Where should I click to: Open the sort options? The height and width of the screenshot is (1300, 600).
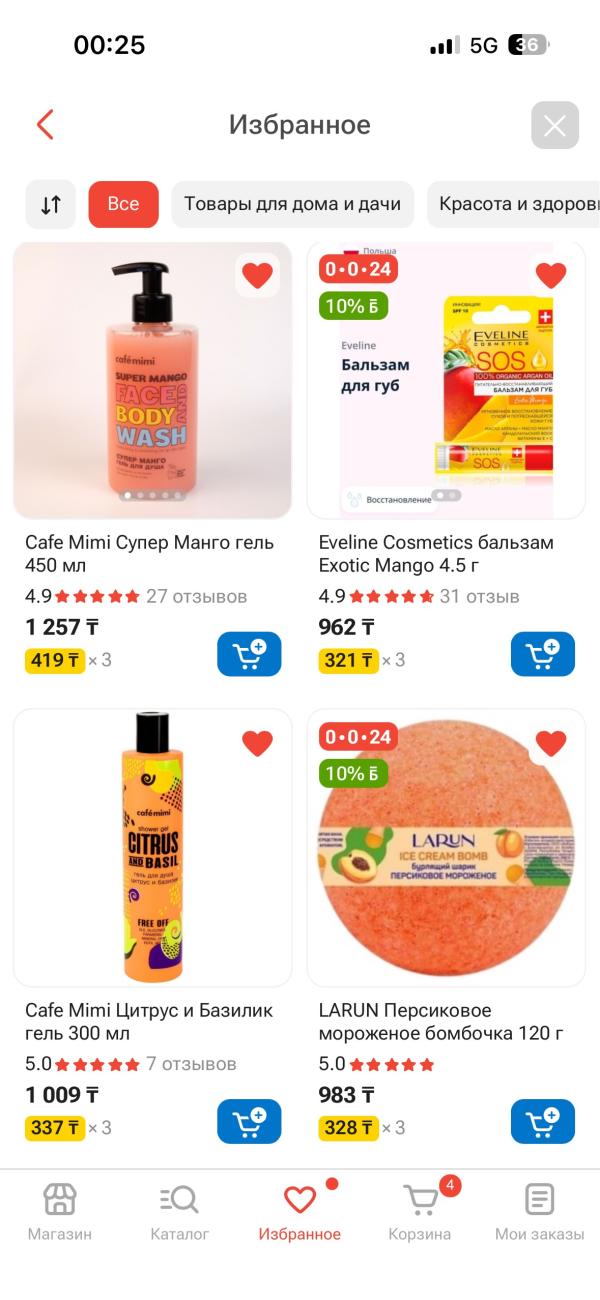[x=50, y=205]
